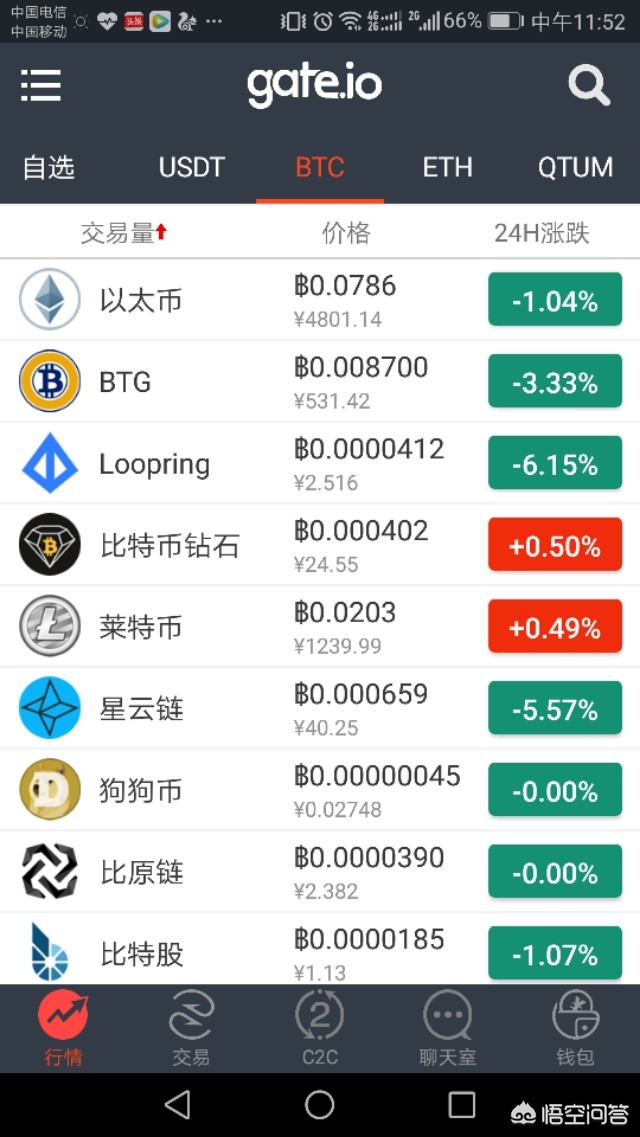Select the QTUM market tab
The image size is (640, 1137).
(575, 168)
